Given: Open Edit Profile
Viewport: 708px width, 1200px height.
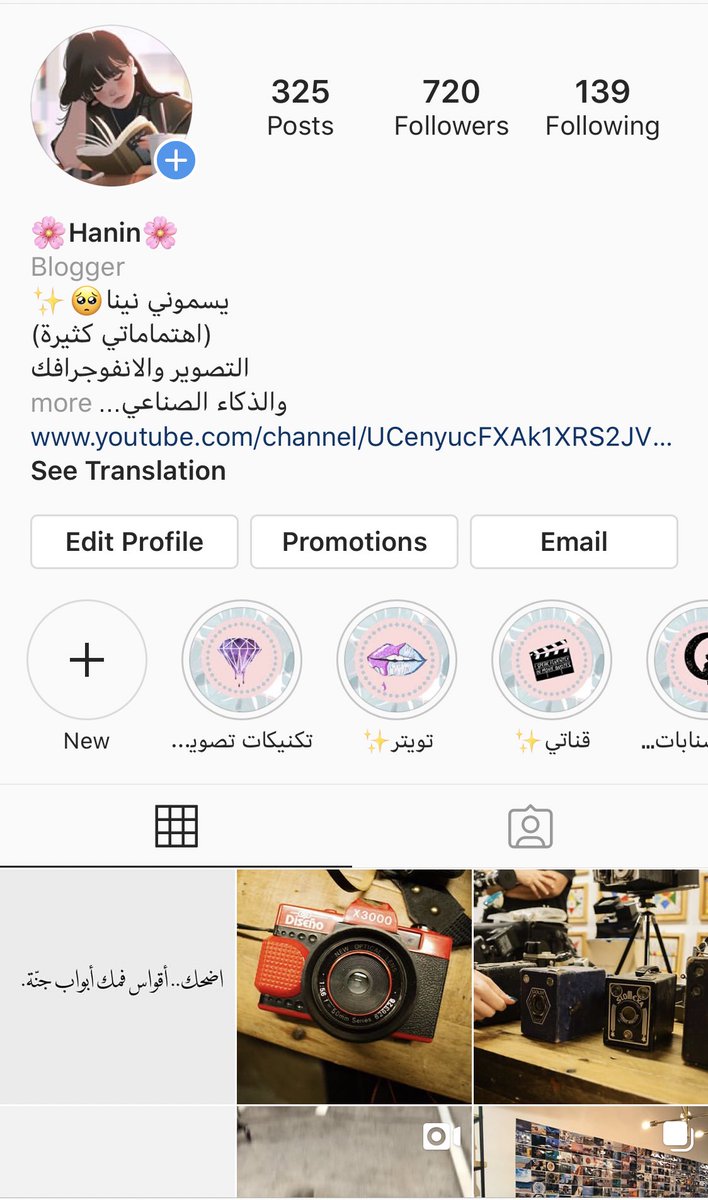Looking at the screenshot, I should click(134, 542).
